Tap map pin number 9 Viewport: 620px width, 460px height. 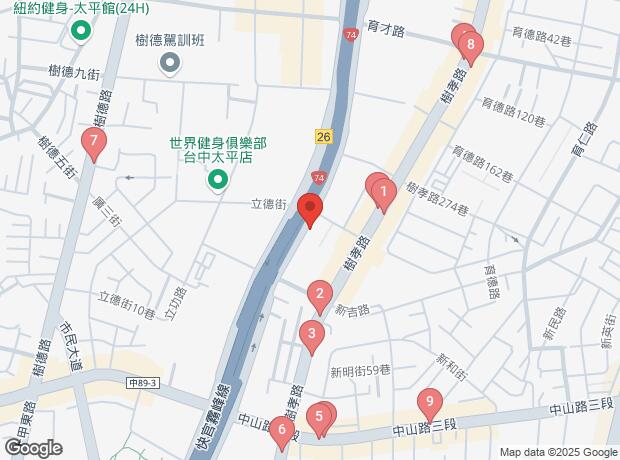[430, 403]
